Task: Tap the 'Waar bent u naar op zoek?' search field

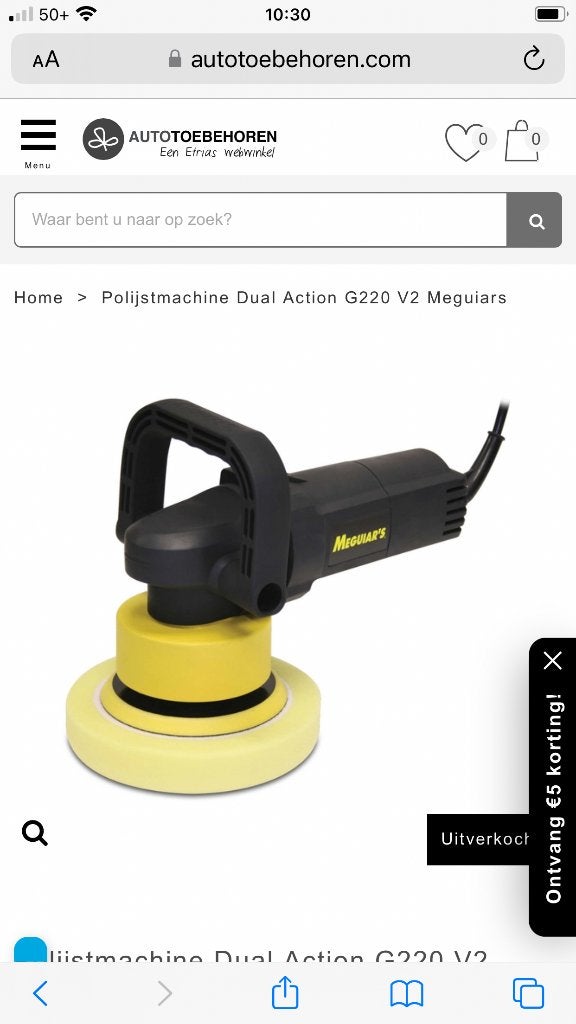Action: click(x=261, y=219)
